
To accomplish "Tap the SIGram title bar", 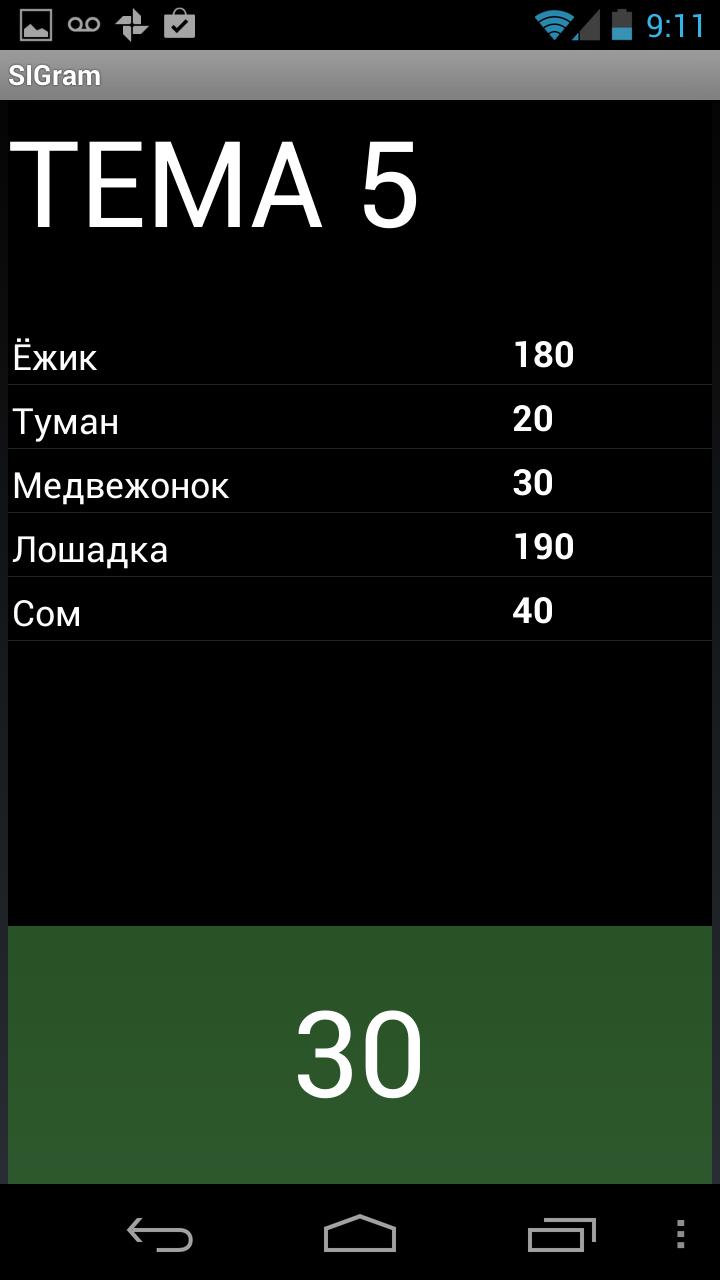I will (x=360, y=75).
